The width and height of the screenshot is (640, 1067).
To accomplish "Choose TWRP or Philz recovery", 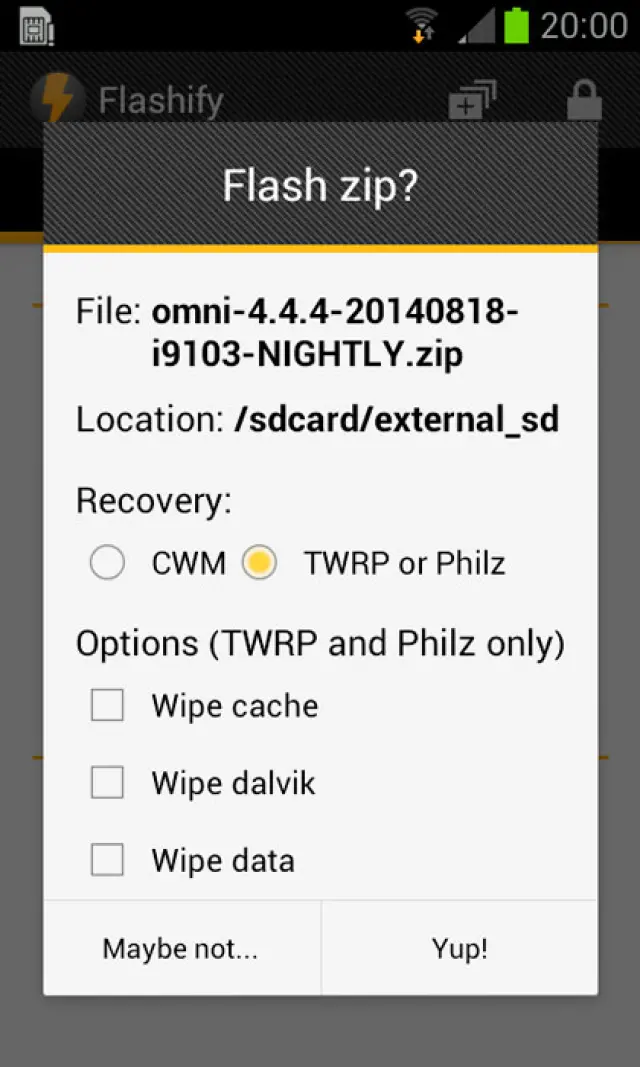I will click(x=260, y=563).
